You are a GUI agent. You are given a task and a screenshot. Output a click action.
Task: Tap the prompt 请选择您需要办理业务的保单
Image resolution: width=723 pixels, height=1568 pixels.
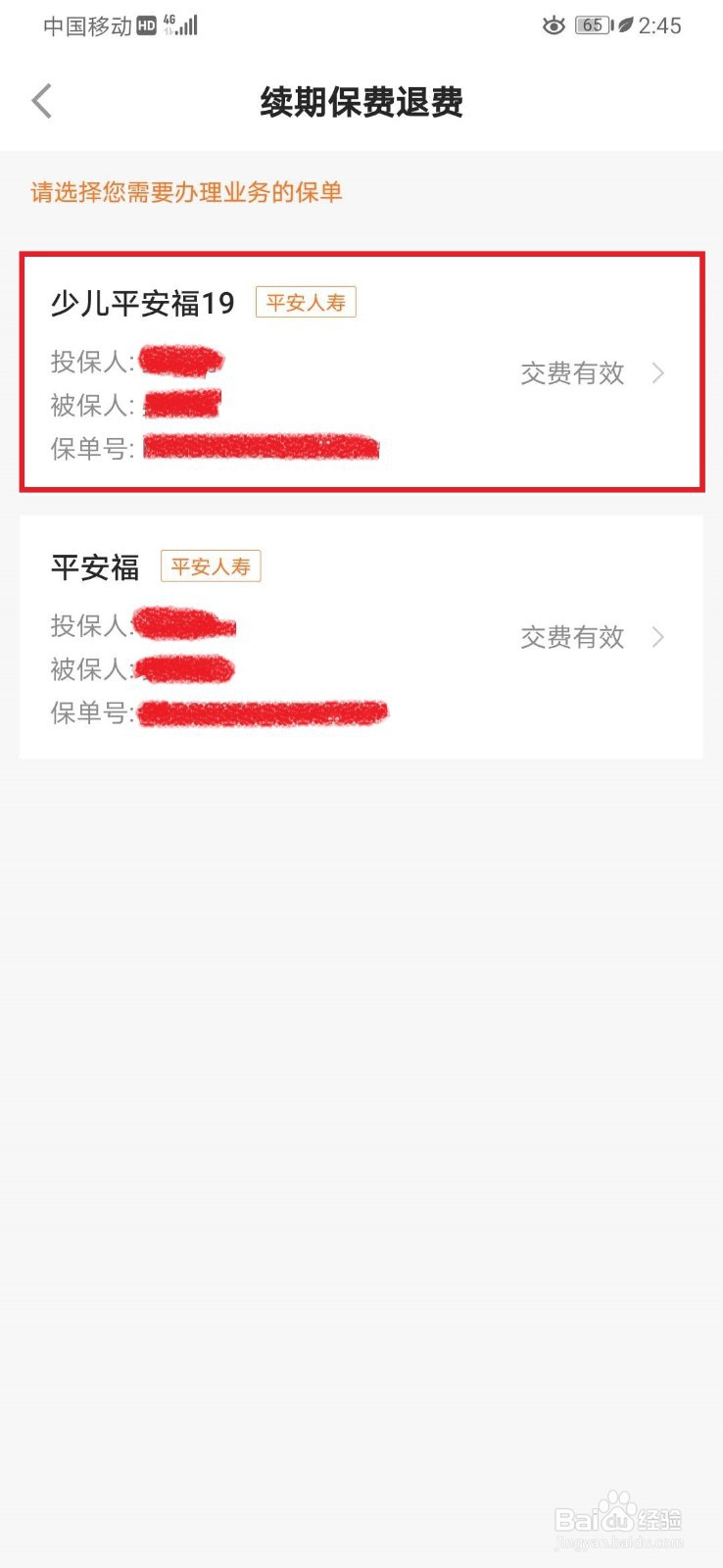pyautogui.click(x=185, y=192)
